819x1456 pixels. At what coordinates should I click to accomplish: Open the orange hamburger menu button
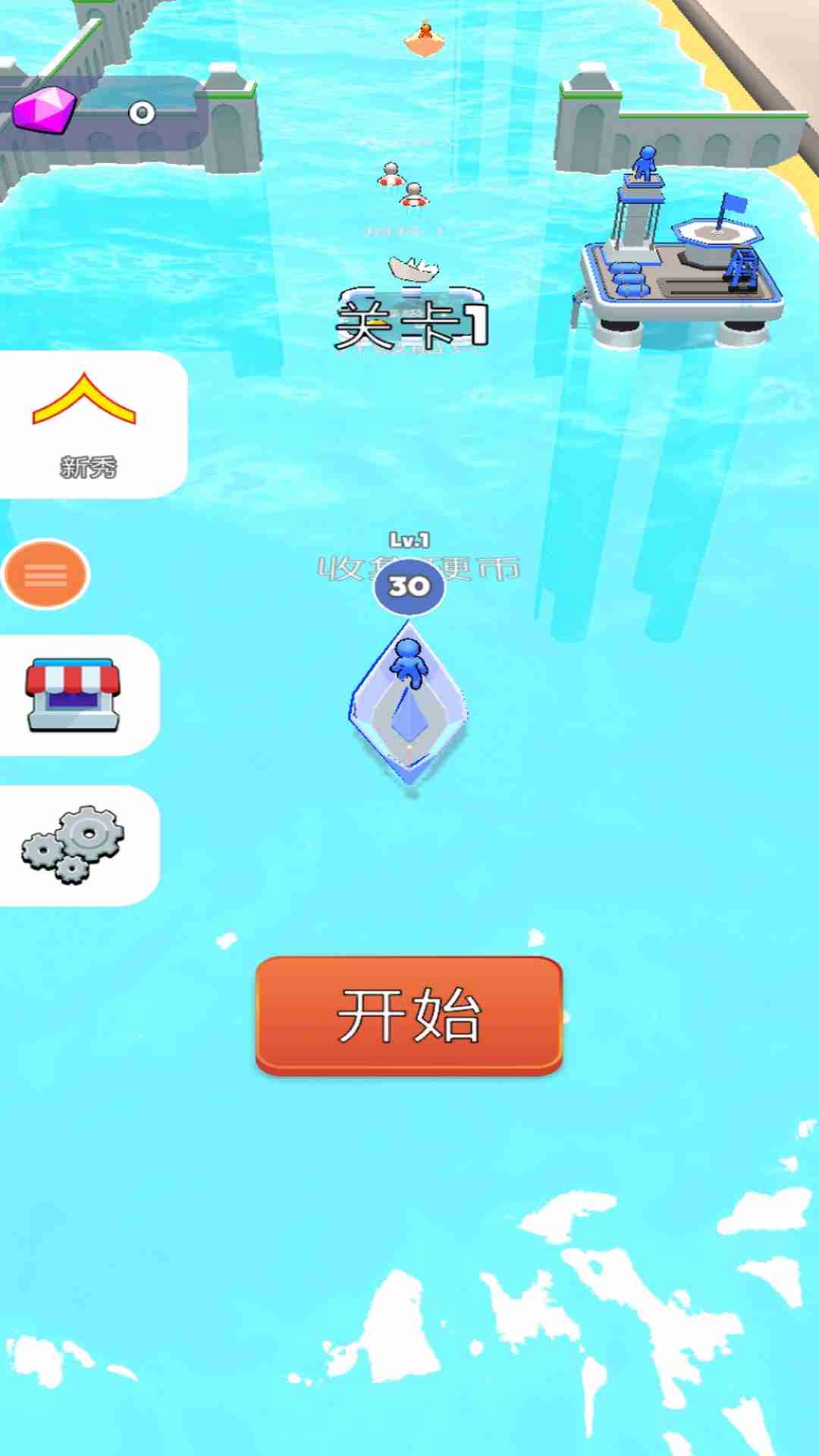pyautogui.click(x=46, y=574)
